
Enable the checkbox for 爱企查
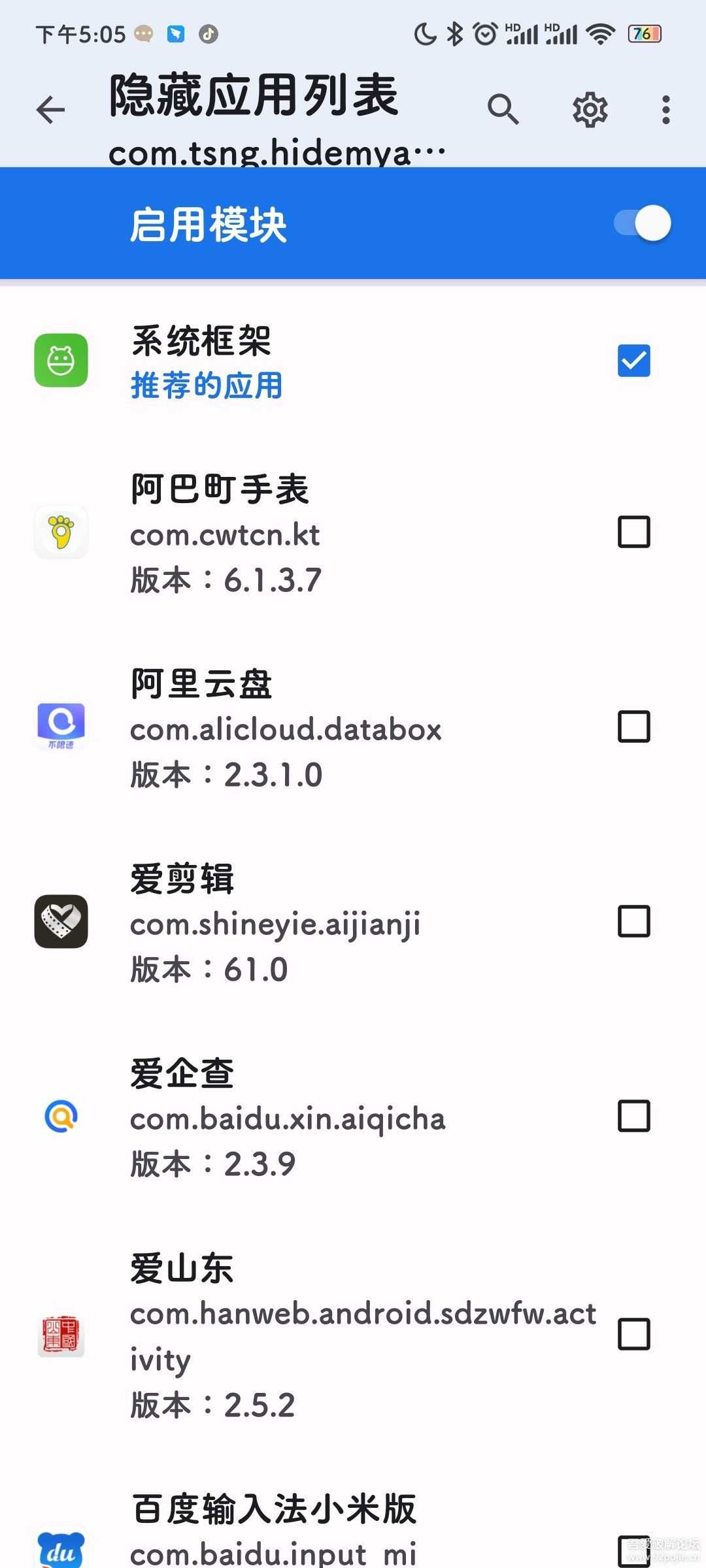(x=633, y=1116)
